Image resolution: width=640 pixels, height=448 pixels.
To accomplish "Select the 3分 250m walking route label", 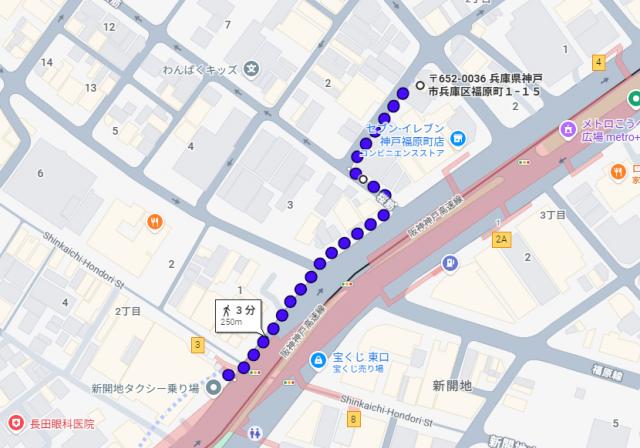I will click(239, 313).
